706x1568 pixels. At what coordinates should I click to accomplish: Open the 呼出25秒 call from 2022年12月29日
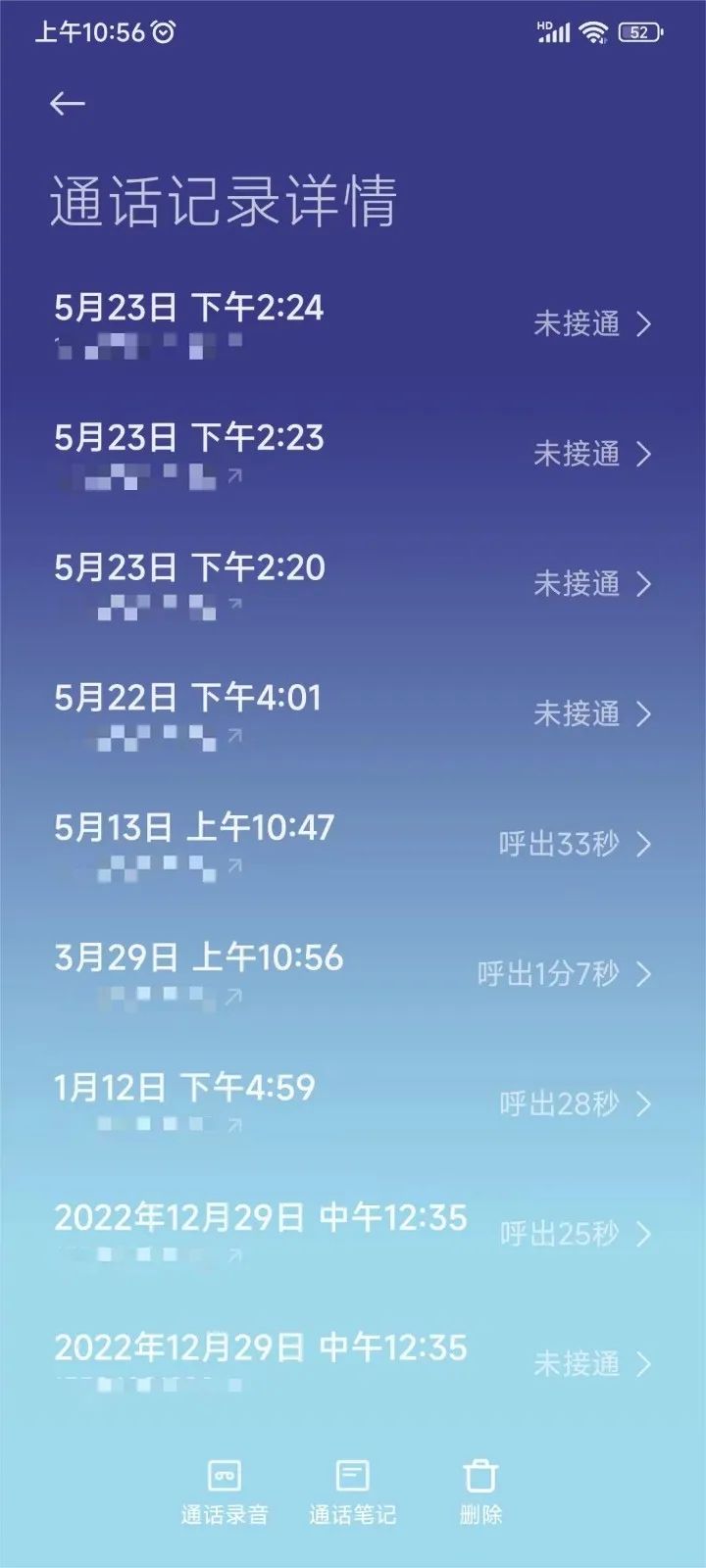353,1234
